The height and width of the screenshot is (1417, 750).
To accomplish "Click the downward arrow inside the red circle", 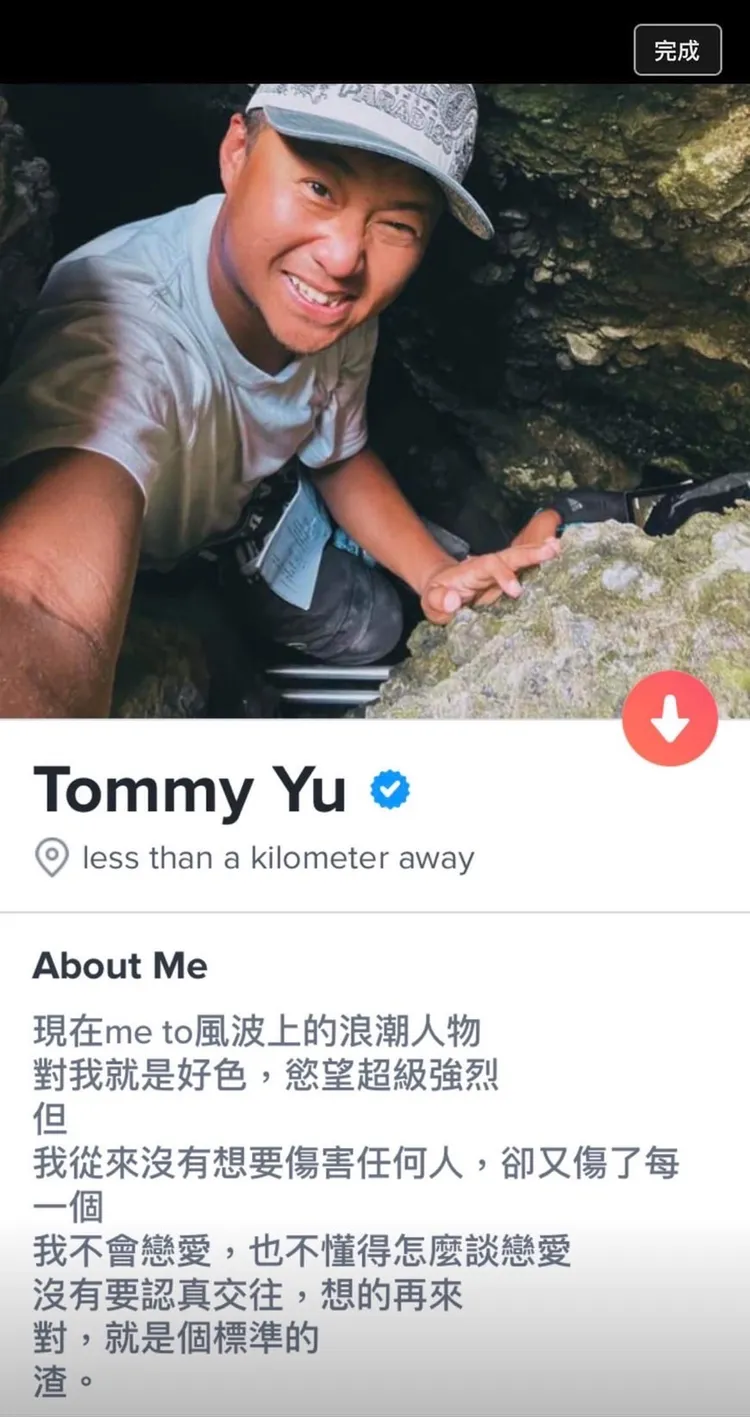I will pos(670,717).
